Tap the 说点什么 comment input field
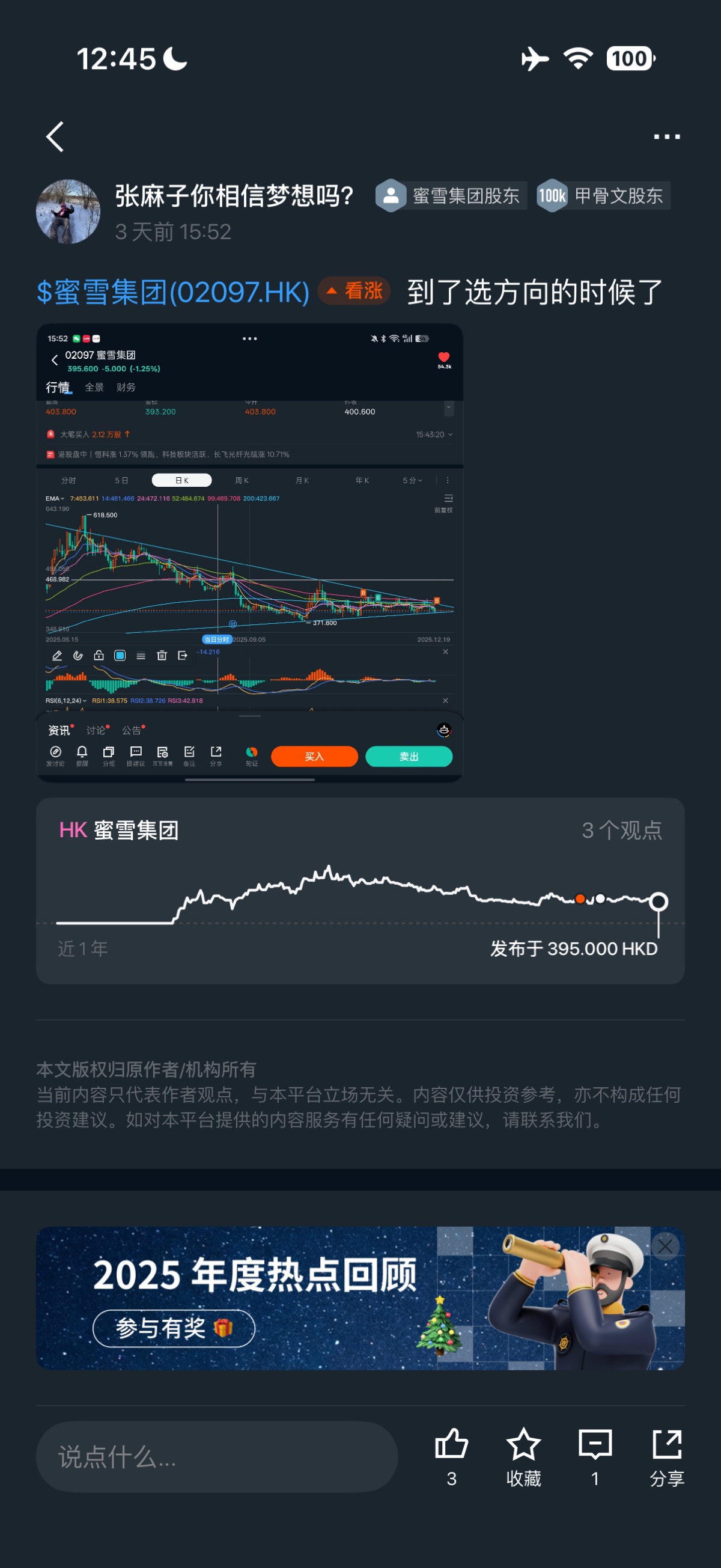 (217, 1457)
